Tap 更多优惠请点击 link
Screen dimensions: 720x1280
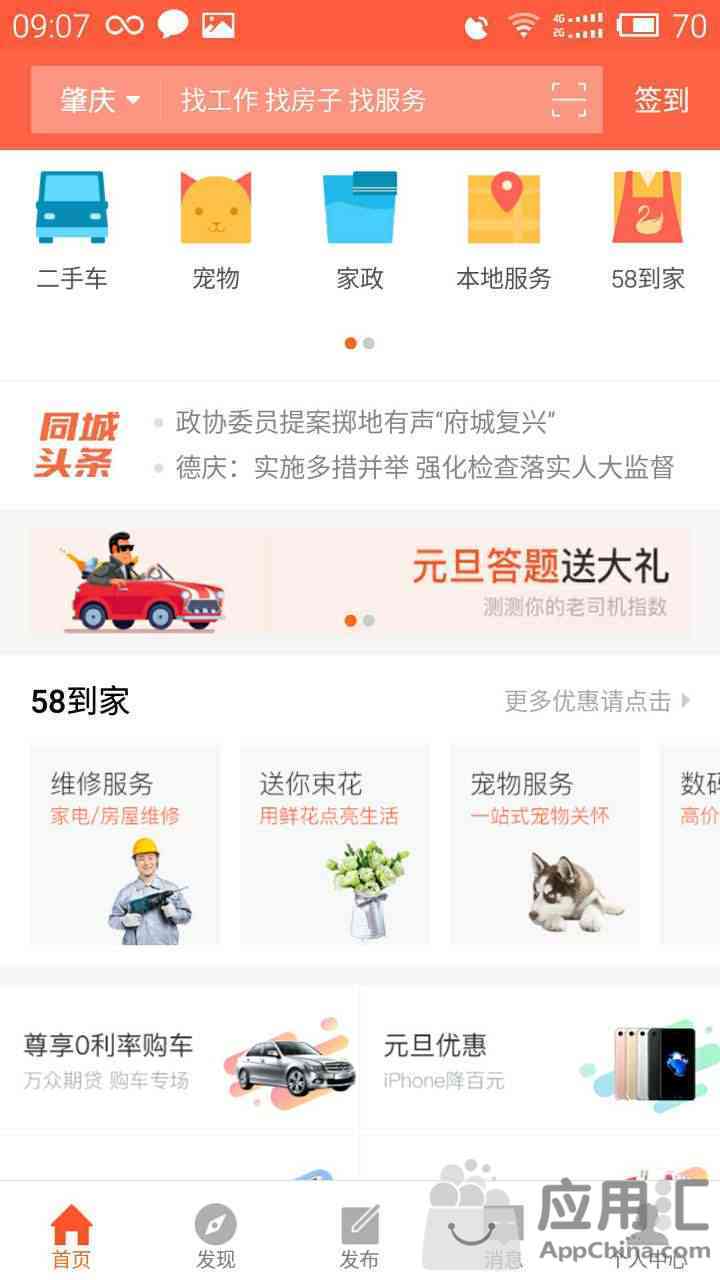click(x=597, y=701)
